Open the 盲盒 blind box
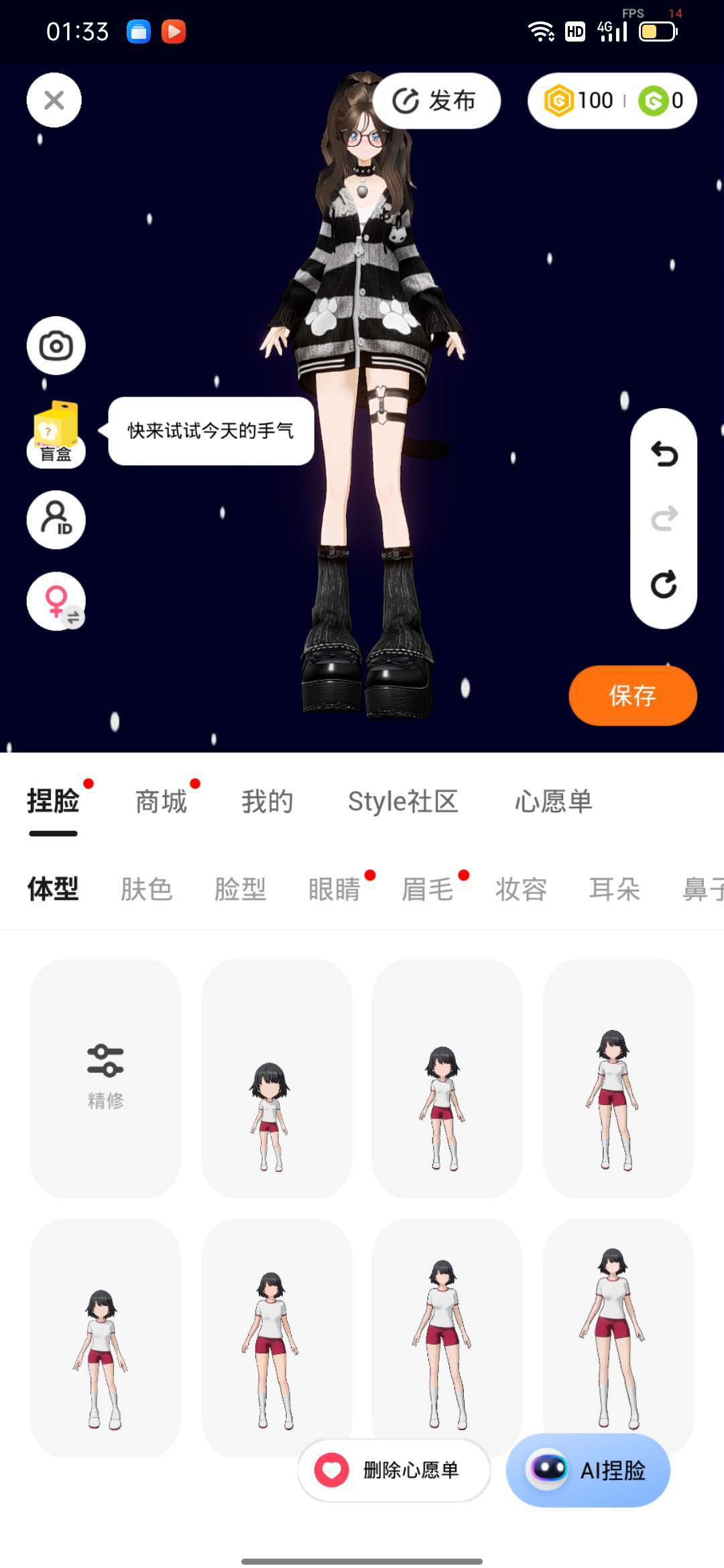The height and width of the screenshot is (1568, 724). (x=56, y=433)
